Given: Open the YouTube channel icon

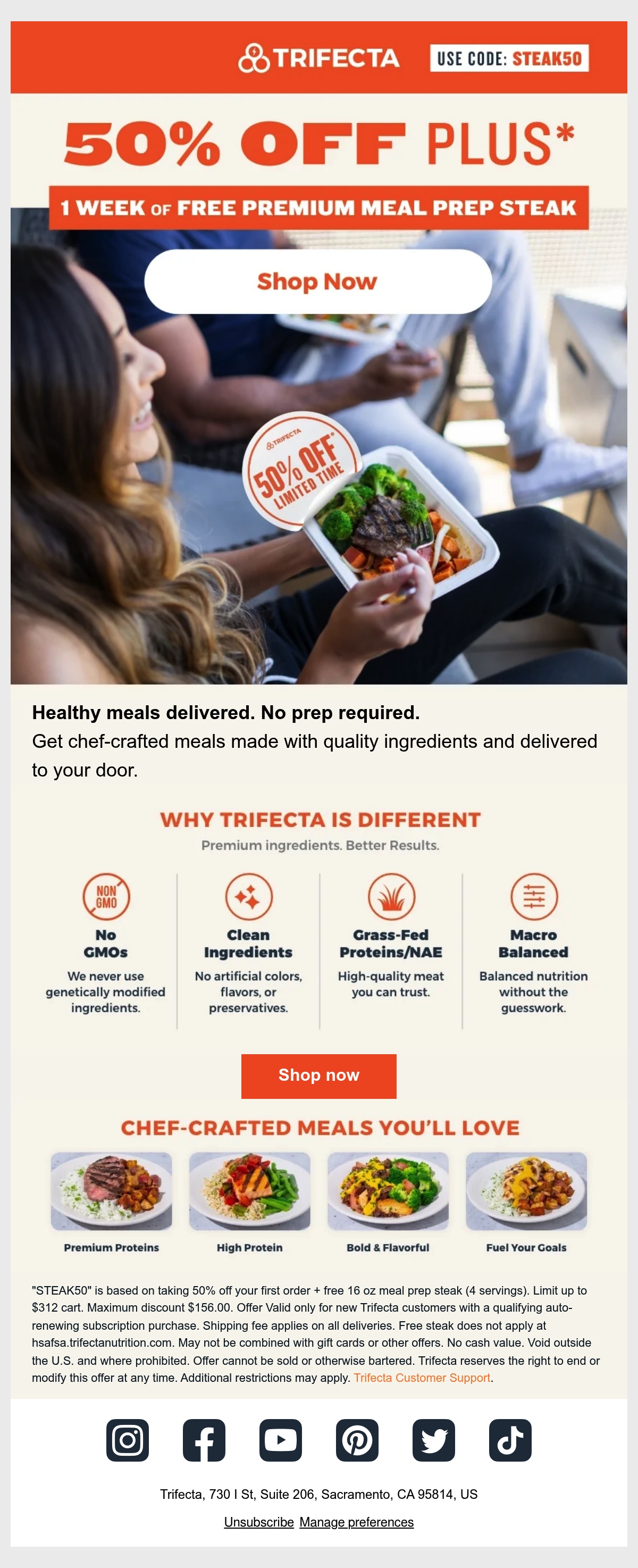Looking at the screenshot, I should click(281, 1440).
